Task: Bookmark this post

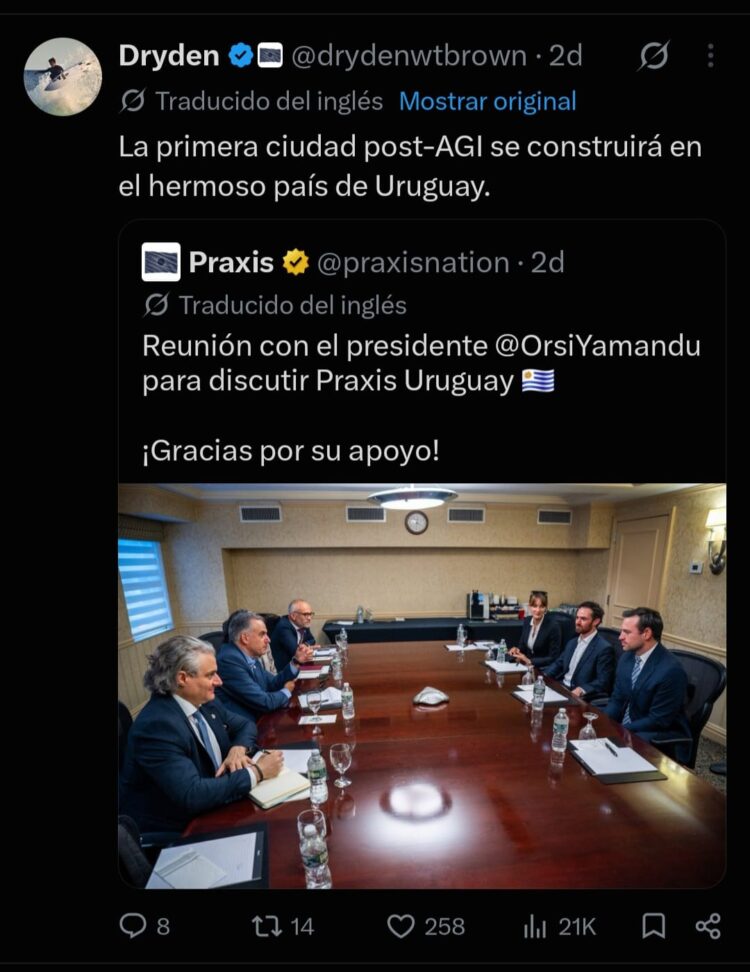Action: [653, 926]
